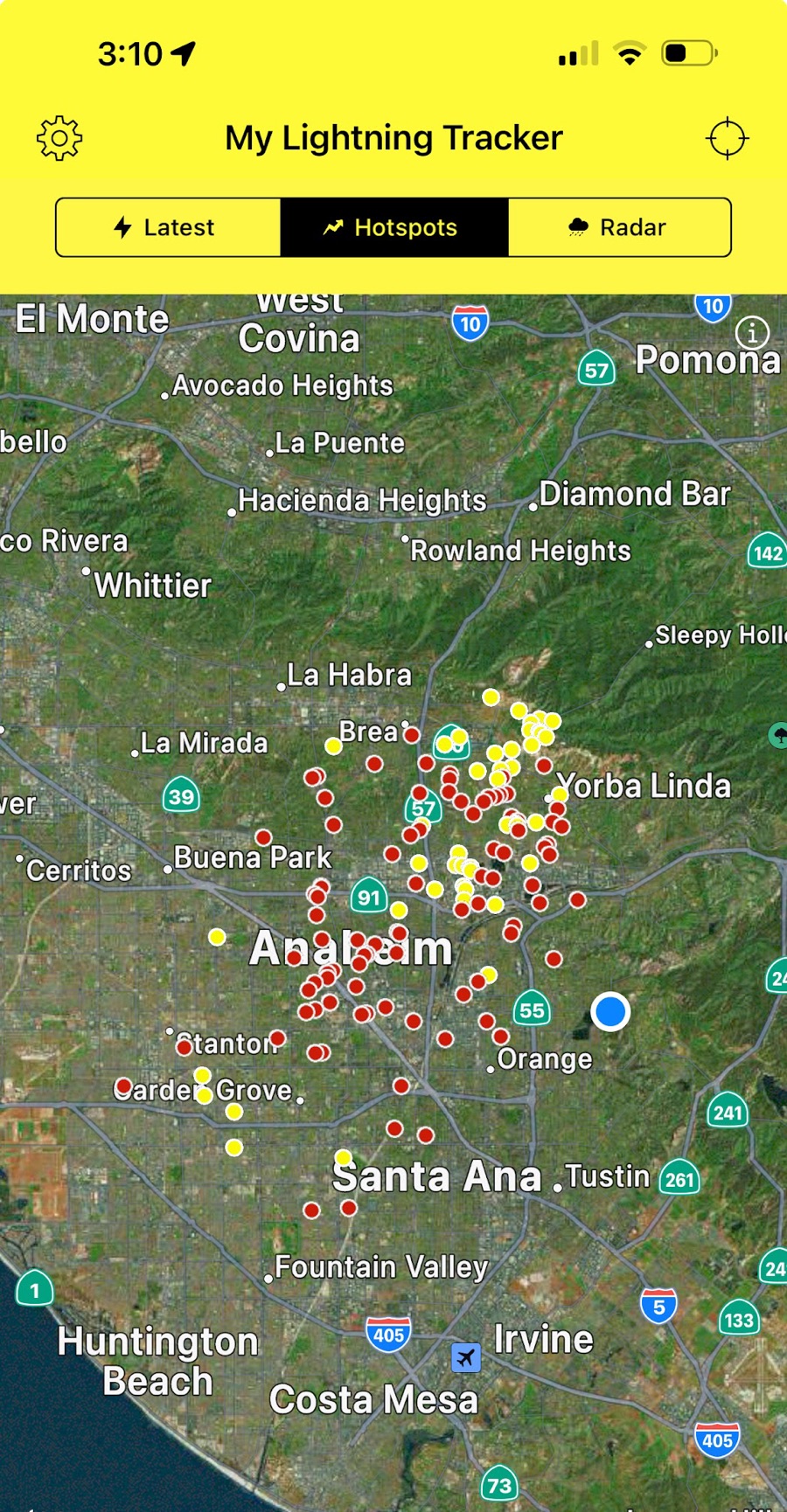
Task: Open the map info button
Action: coord(752,332)
